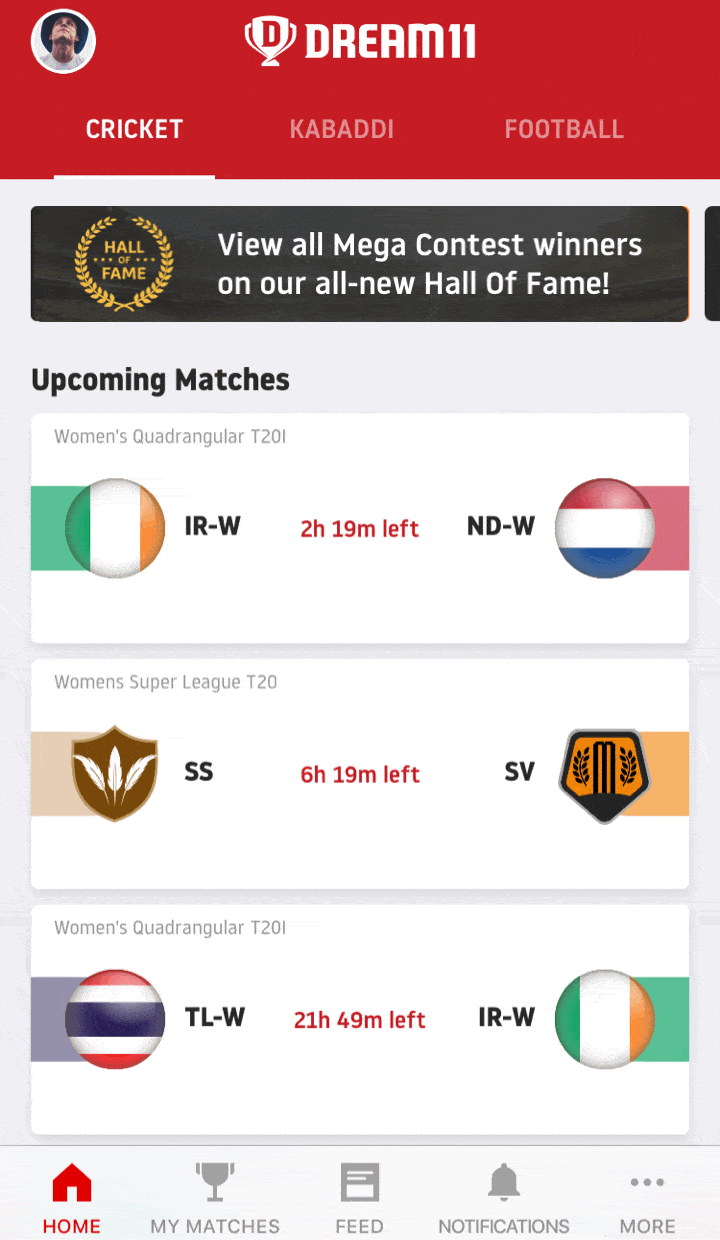
Task: Open the profile avatar picture
Action: click(63, 41)
